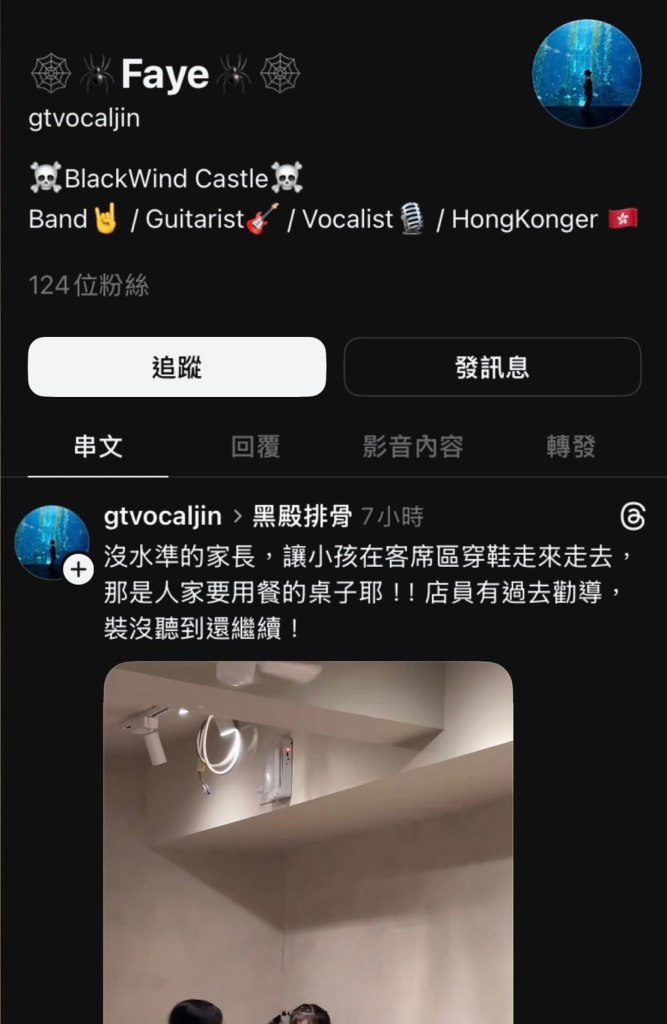Open 發訊息 to message Faye
The height and width of the screenshot is (1024, 667).
pos(492,367)
